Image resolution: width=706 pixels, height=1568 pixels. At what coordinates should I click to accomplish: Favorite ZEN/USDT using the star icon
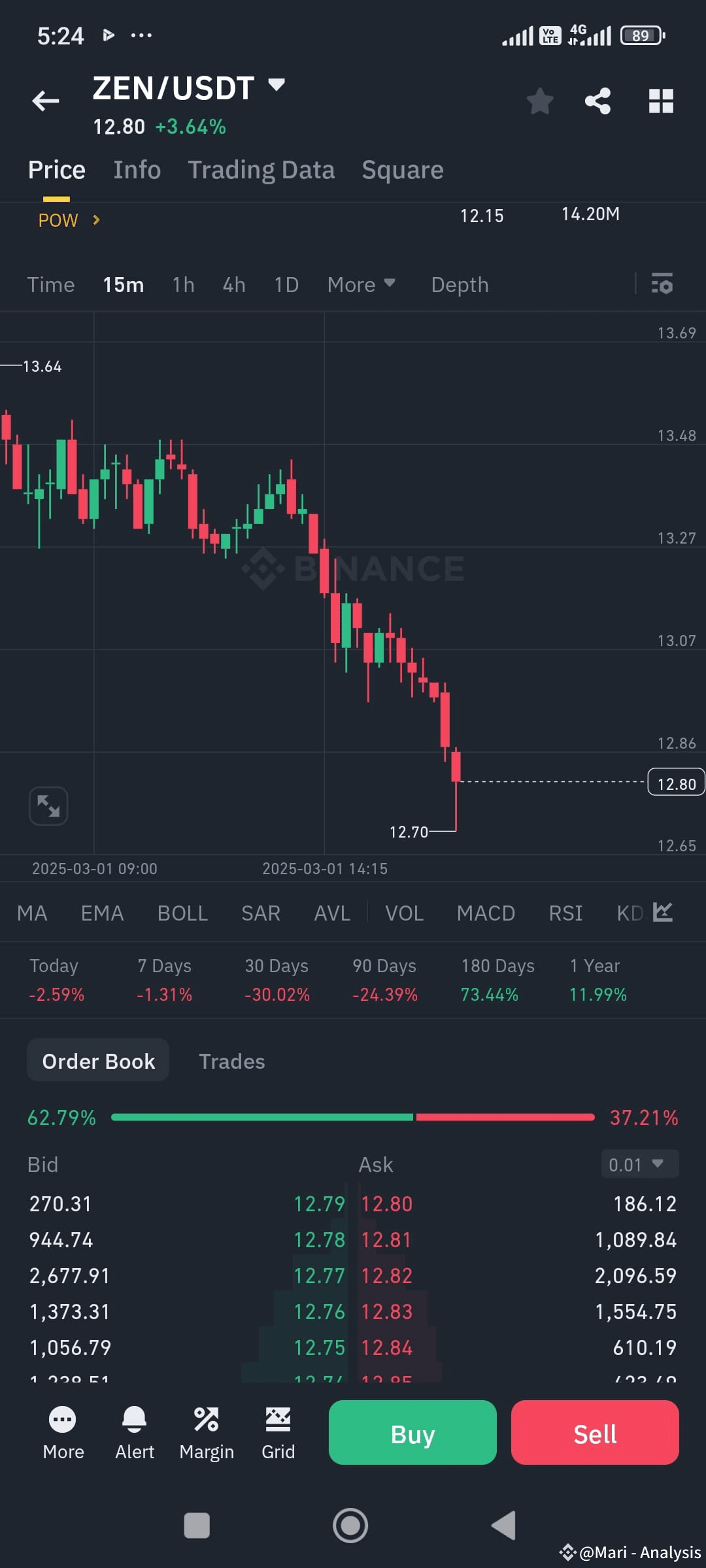click(x=540, y=100)
